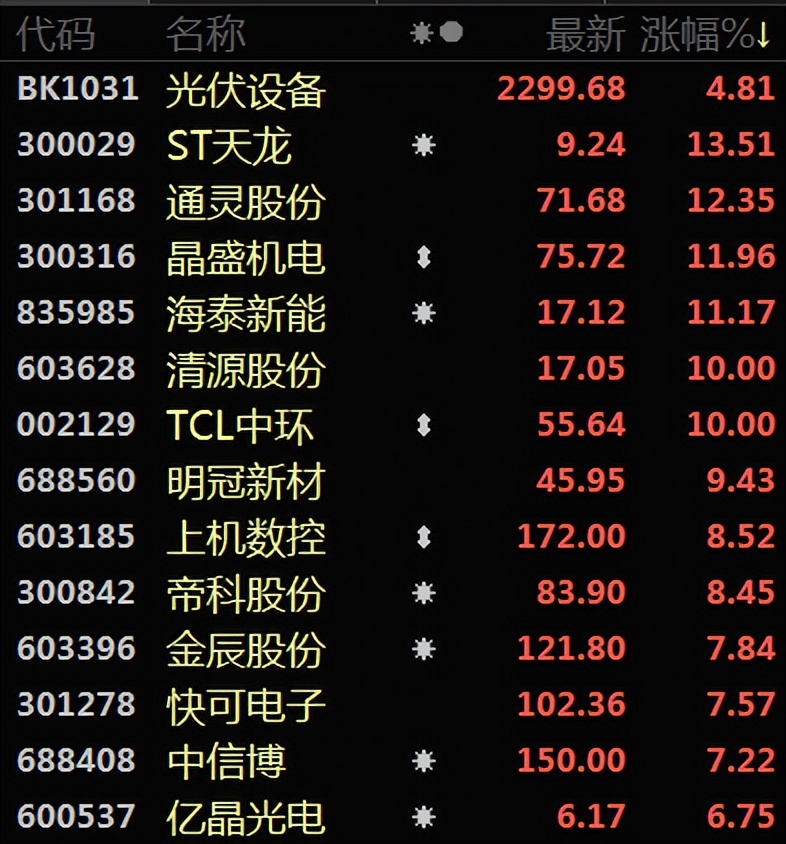View 快可电子 stock row
Viewport: 786px width, 844px height.
(x=246, y=706)
